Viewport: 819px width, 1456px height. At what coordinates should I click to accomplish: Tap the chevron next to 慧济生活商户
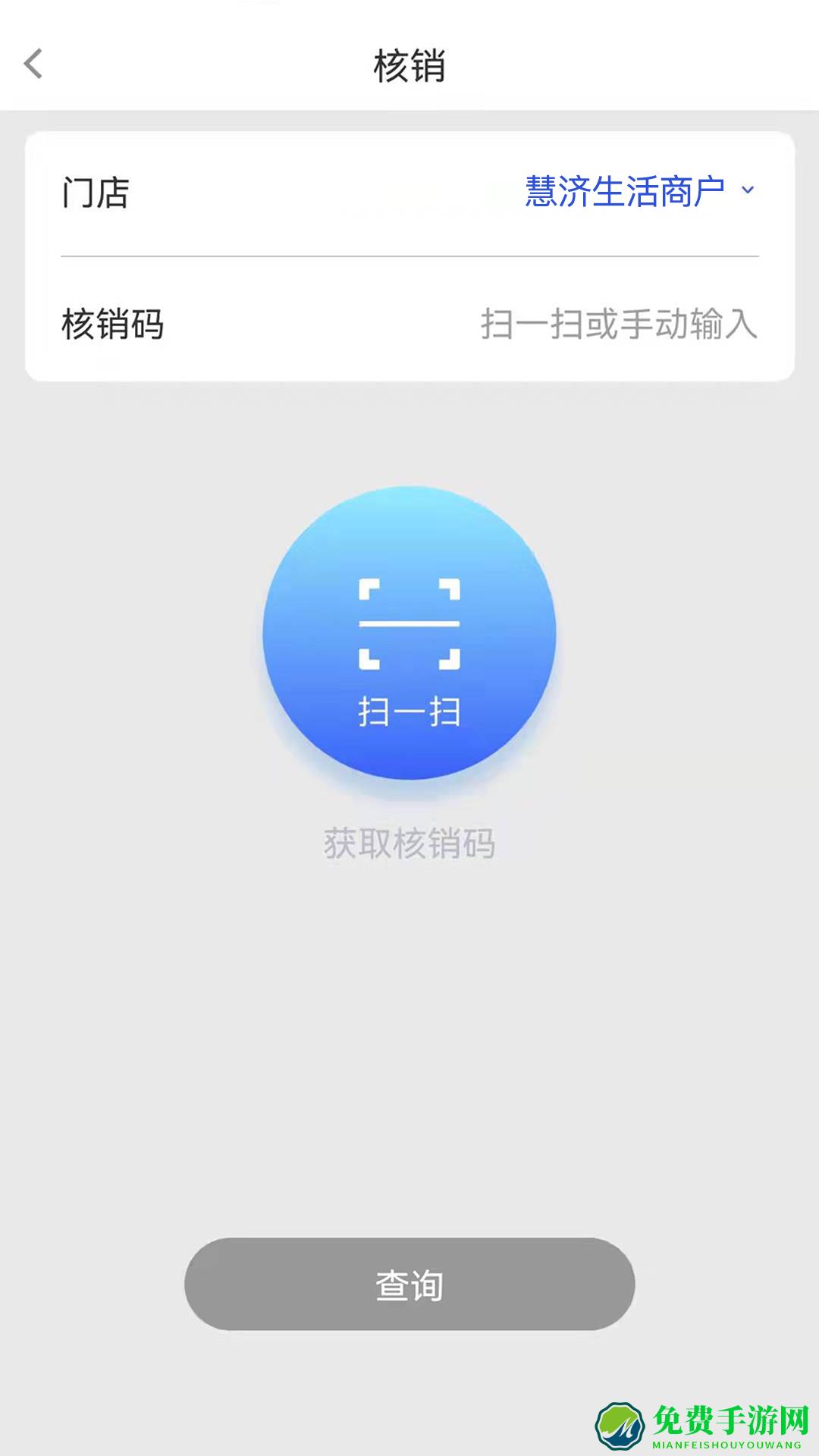pos(747,192)
